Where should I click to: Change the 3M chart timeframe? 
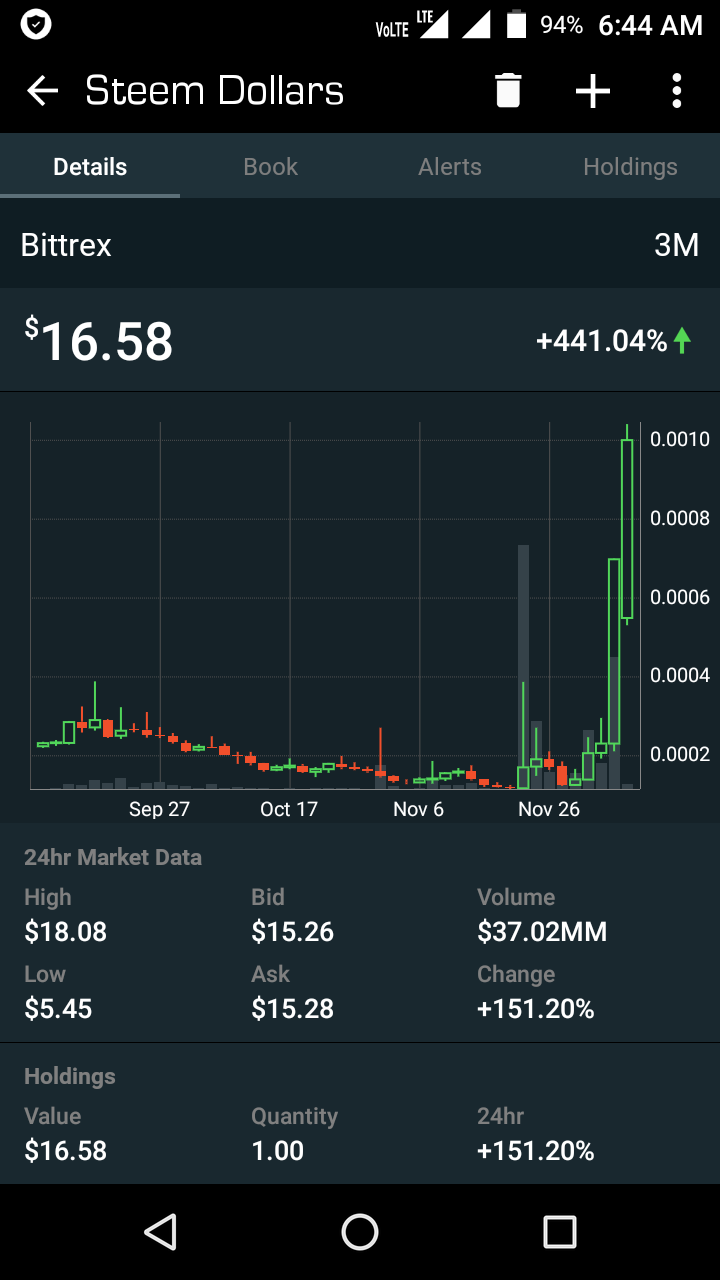676,245
